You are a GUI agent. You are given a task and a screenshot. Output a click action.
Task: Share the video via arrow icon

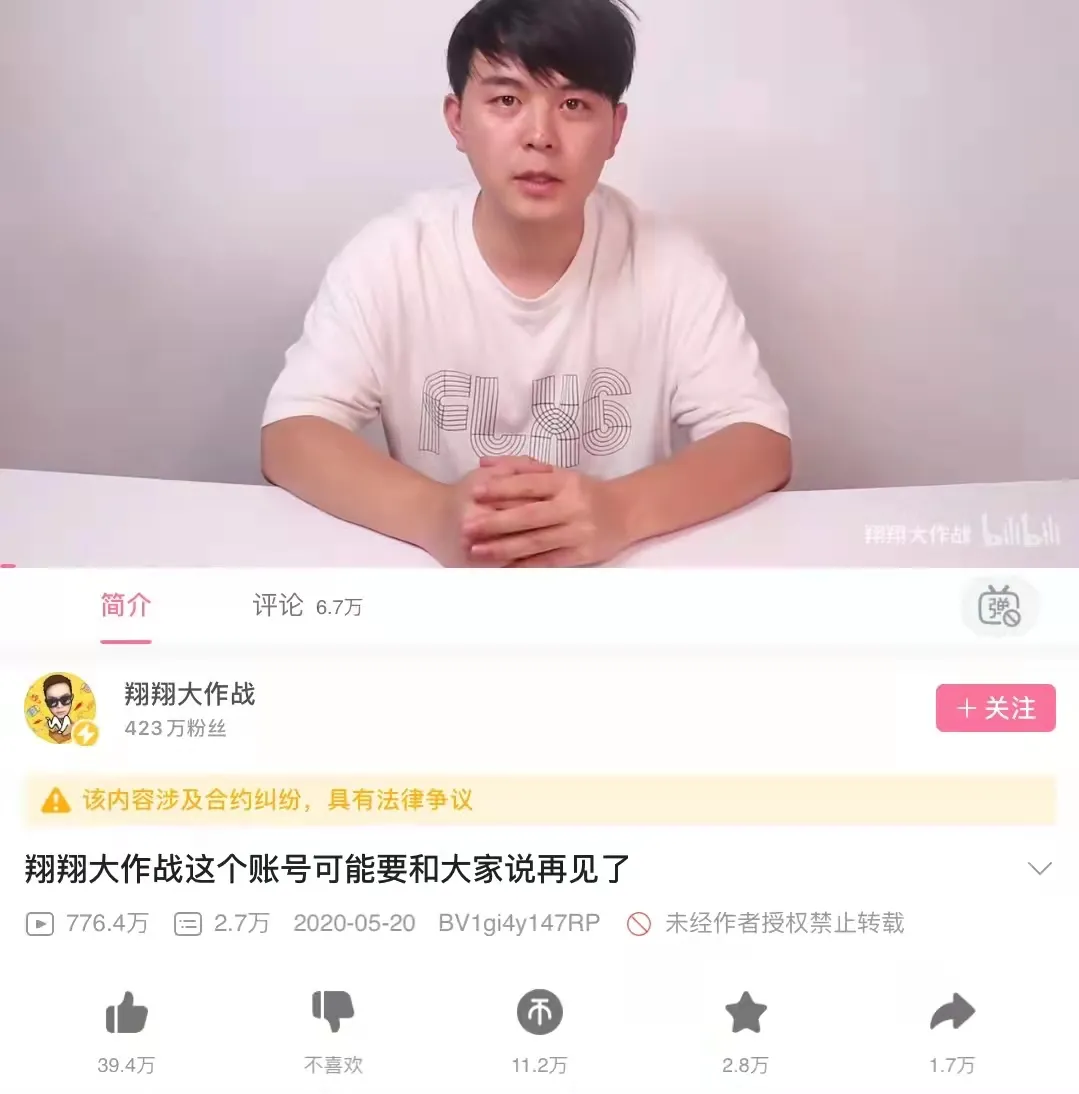coord(952,1011)
